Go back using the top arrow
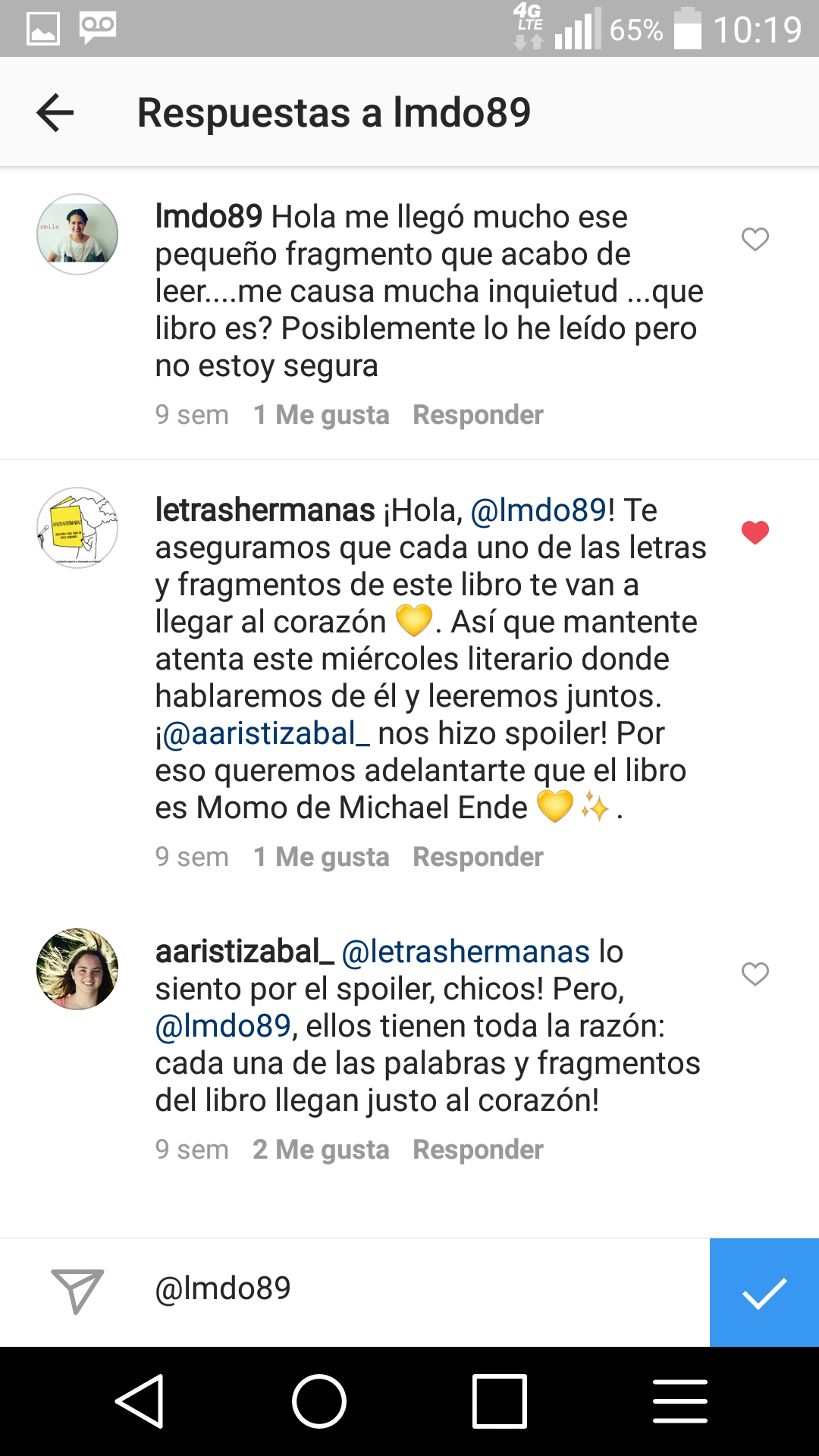819x1456 pixels. click(x=55, y=113)
